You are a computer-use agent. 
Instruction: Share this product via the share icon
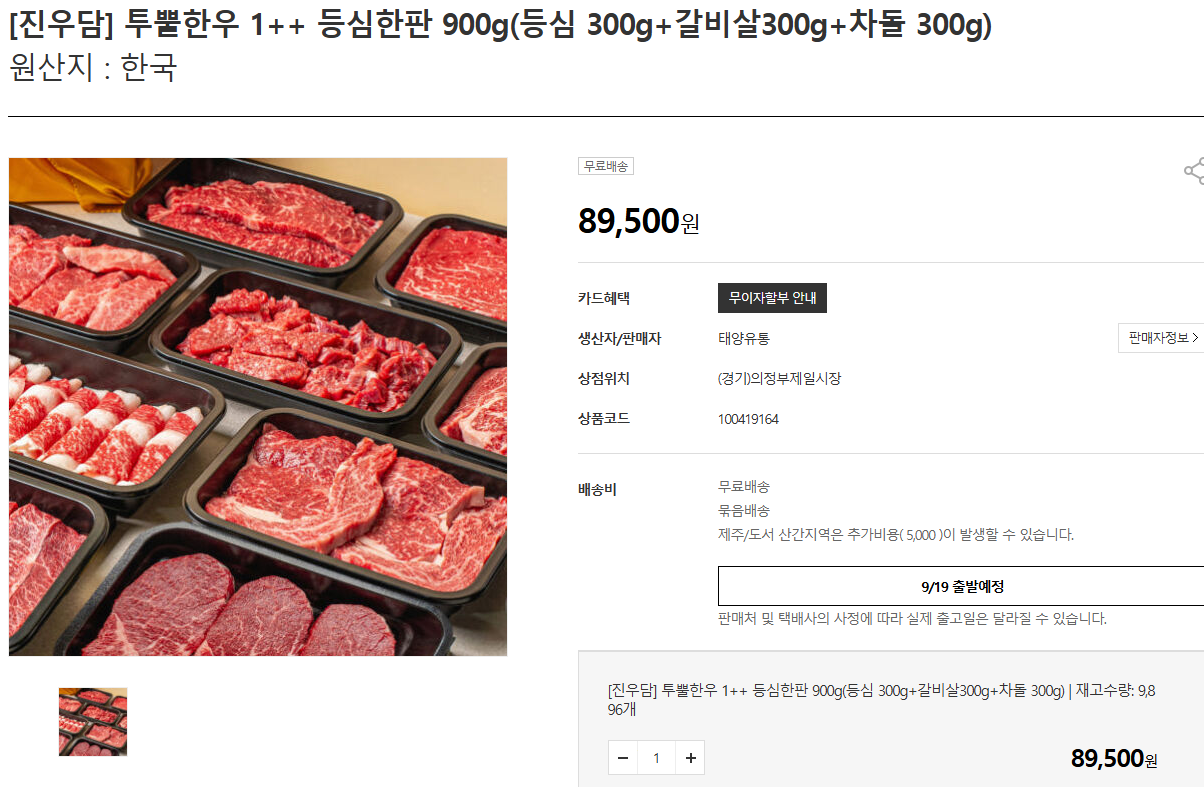(x=1193, y=171)
